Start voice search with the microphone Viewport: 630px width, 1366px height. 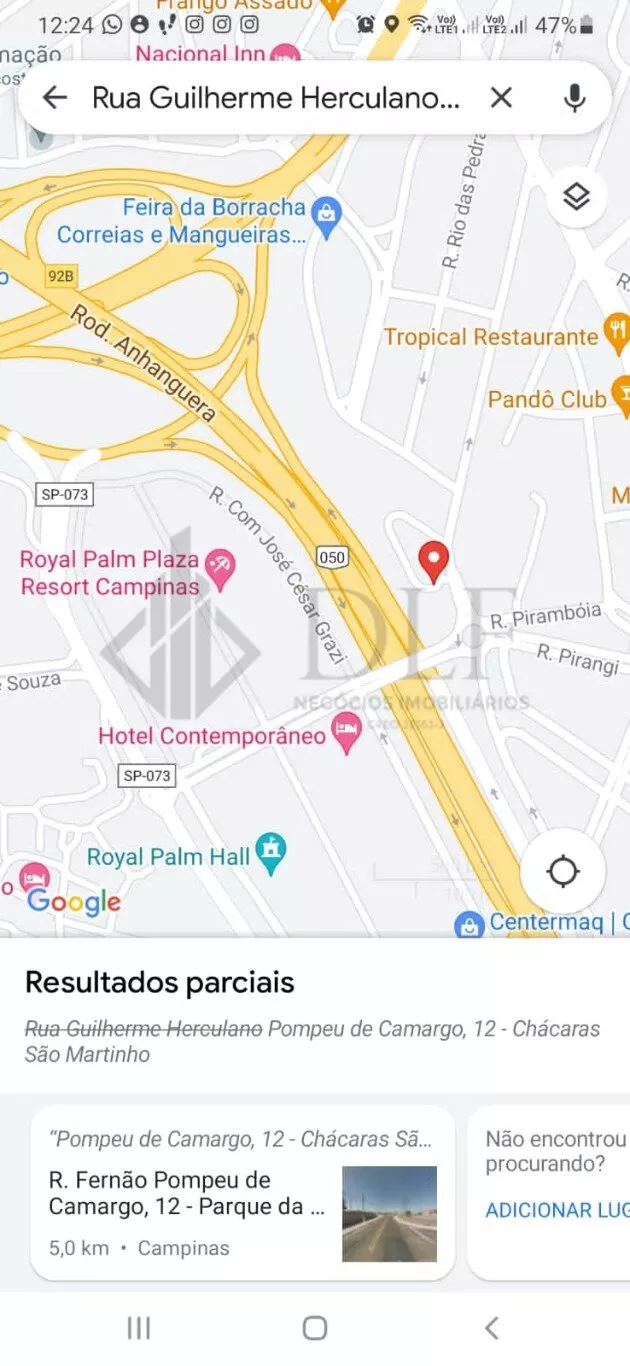pyautogui.click(x=574, y=97)
